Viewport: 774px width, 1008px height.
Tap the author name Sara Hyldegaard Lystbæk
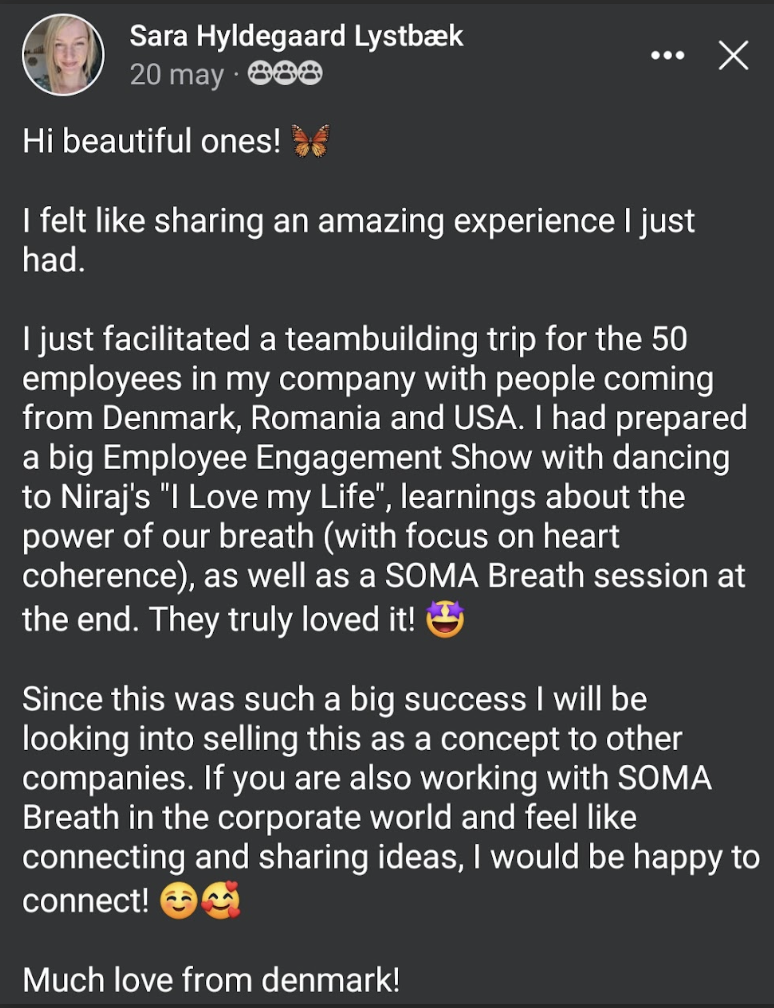pyautogui.click(x=296, y=37)
